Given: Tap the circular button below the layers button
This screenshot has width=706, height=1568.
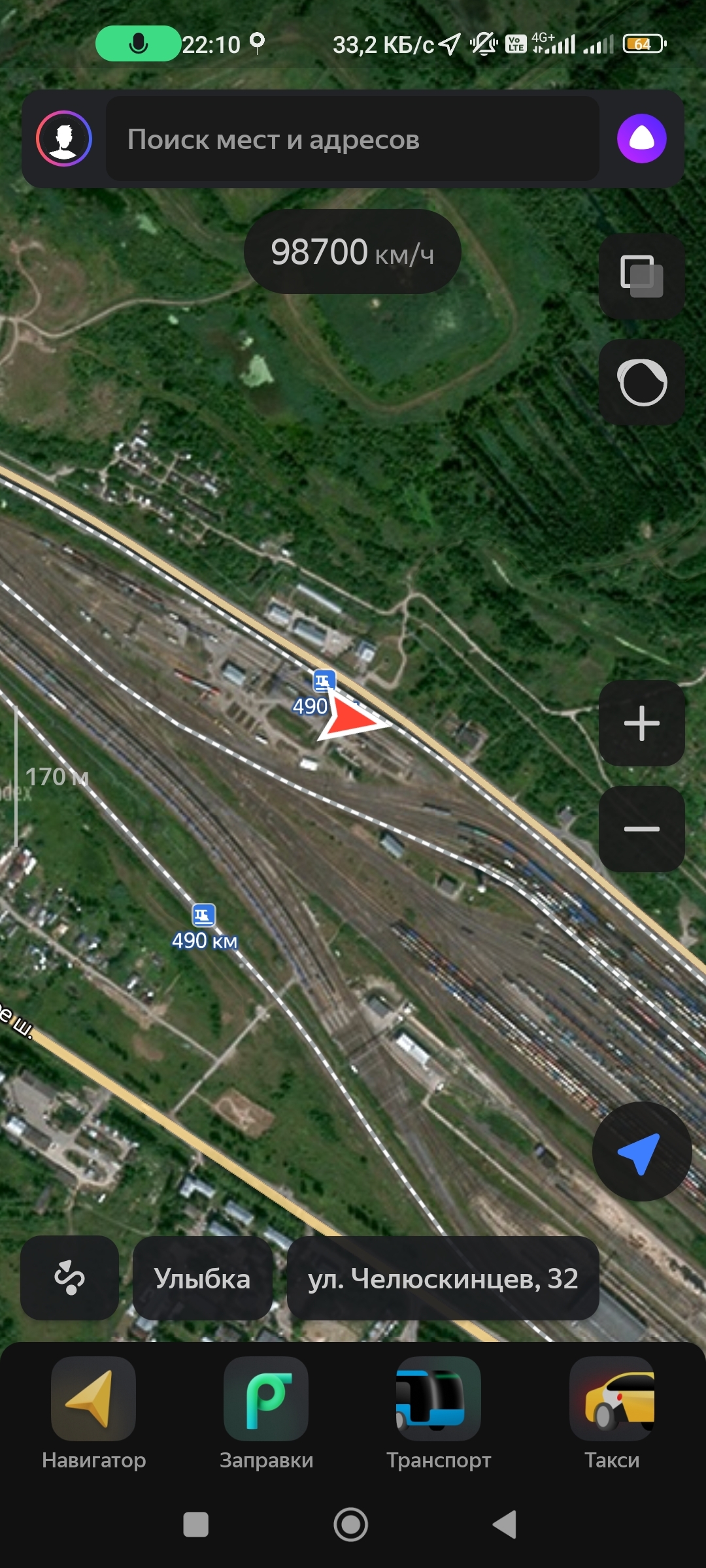Looking at the screenshot, I should tap(641, 382).
